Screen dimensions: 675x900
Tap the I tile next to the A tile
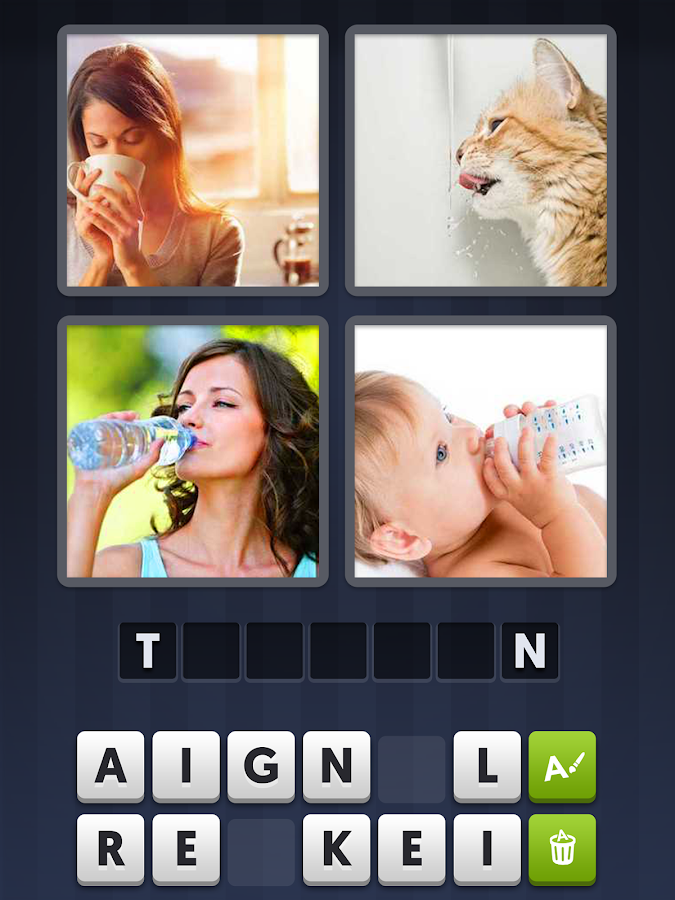(x=186, y=766)
